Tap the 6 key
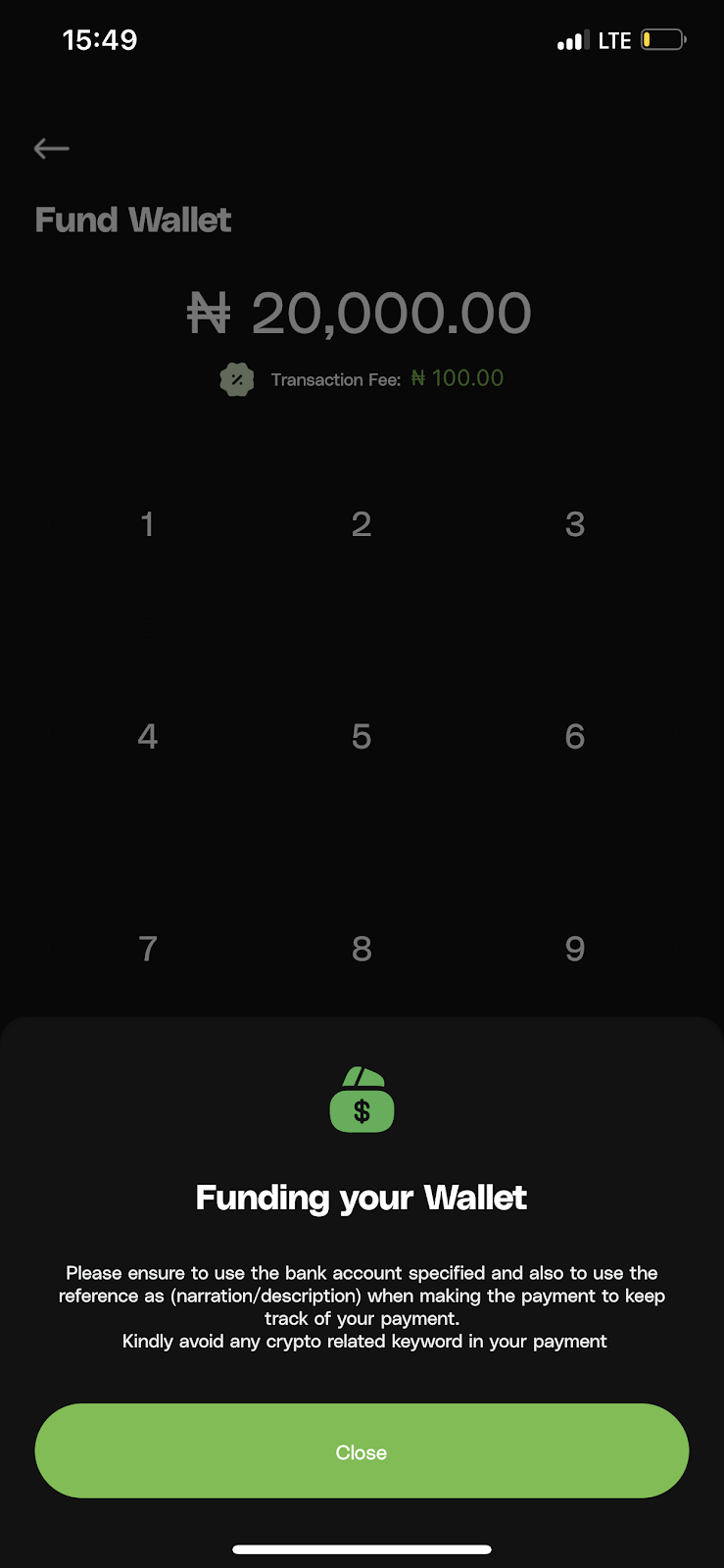The height and width of the screenshot is (1568, 724). tap(575, 736)
